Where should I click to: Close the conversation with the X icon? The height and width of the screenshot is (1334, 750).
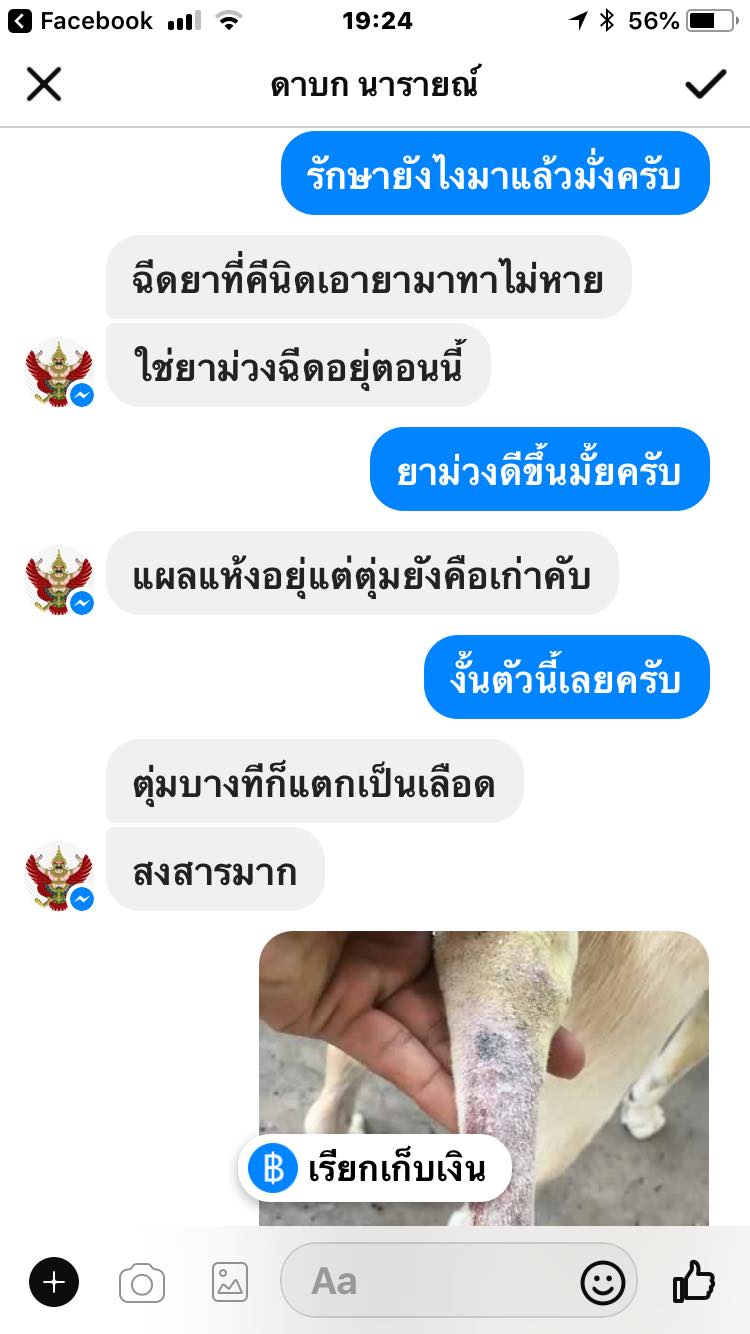[44, 85]
